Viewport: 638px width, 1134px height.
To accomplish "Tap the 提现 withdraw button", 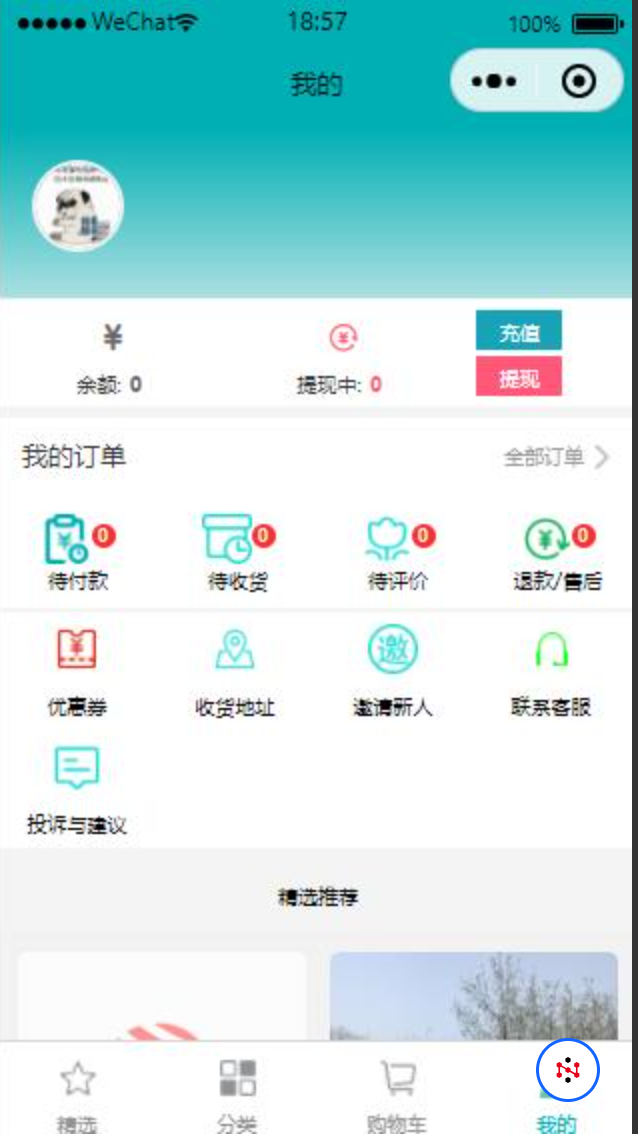I will [519, 376].
